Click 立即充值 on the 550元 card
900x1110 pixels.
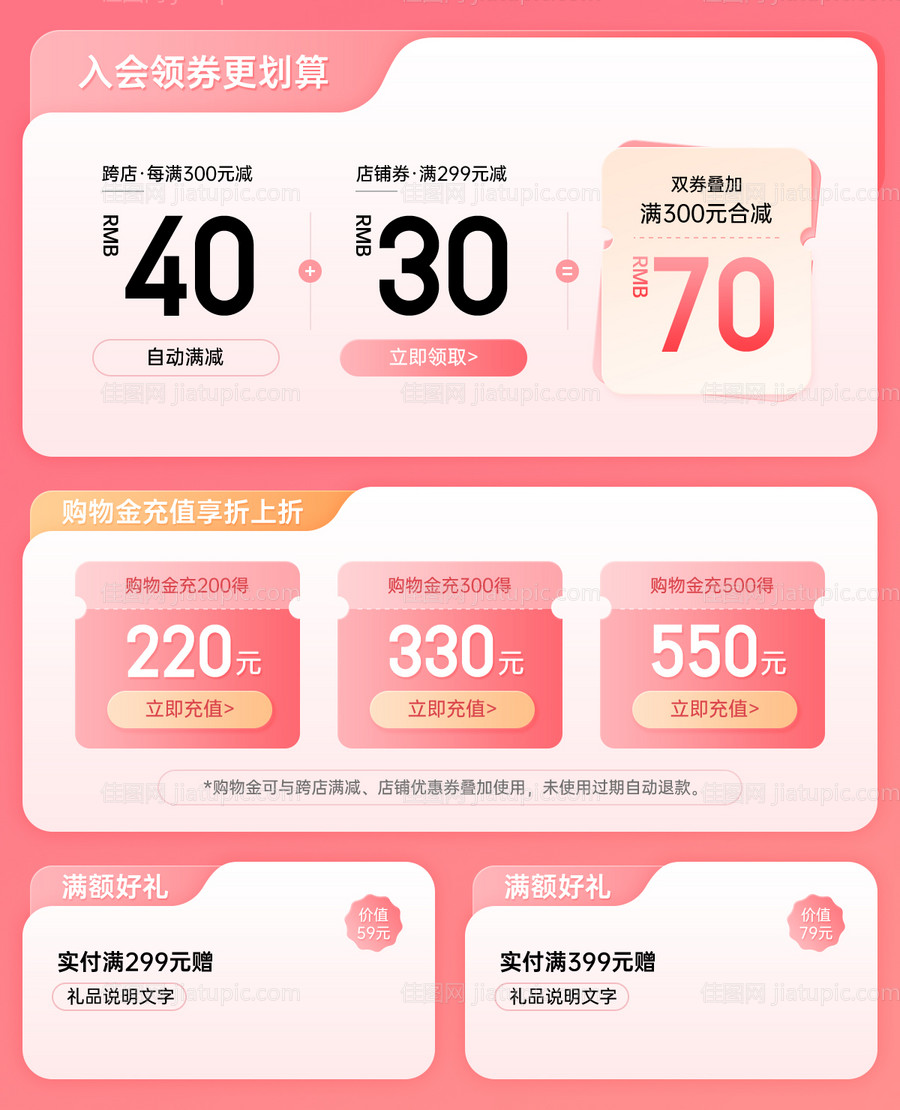(x=713, y=710)
